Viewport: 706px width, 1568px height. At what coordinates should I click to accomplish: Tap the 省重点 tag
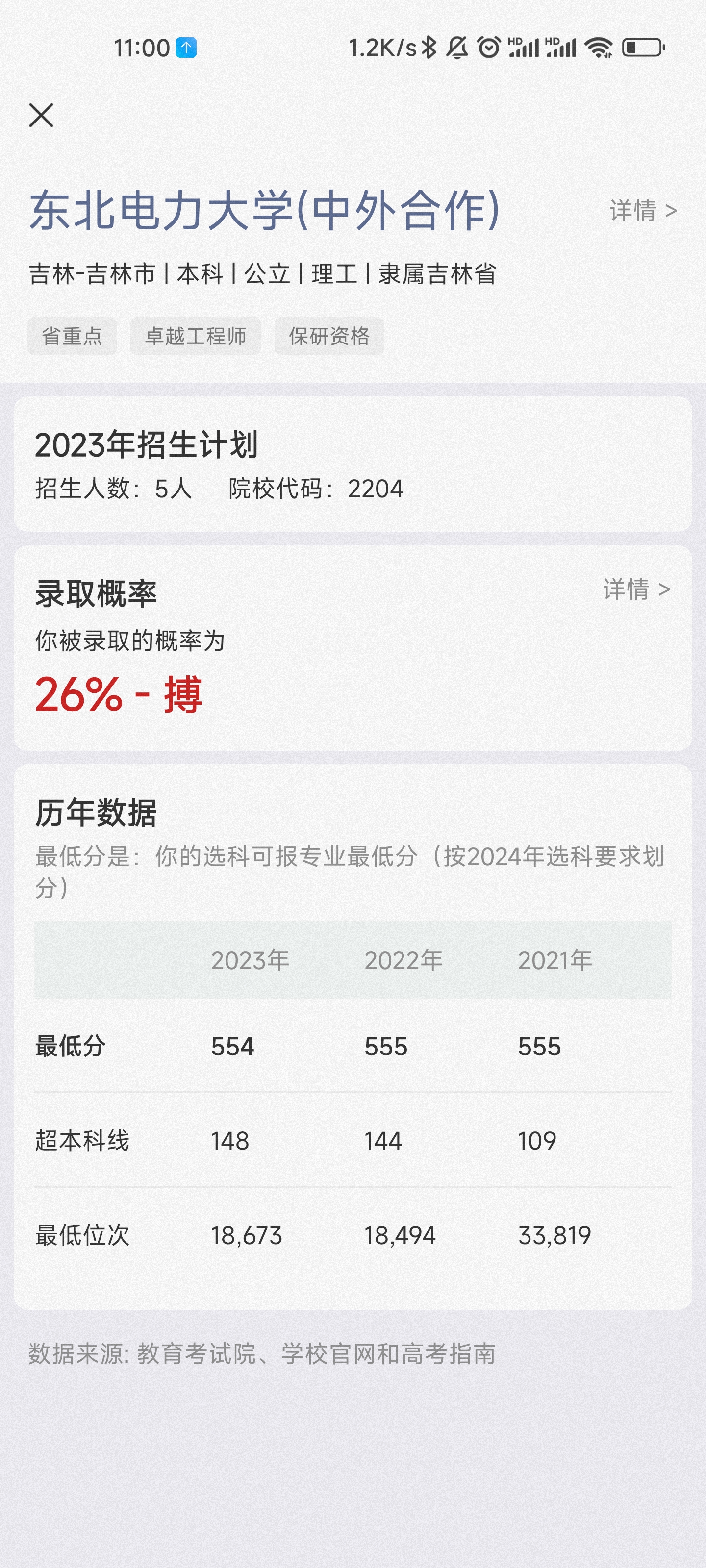click(x=72, y=336)
